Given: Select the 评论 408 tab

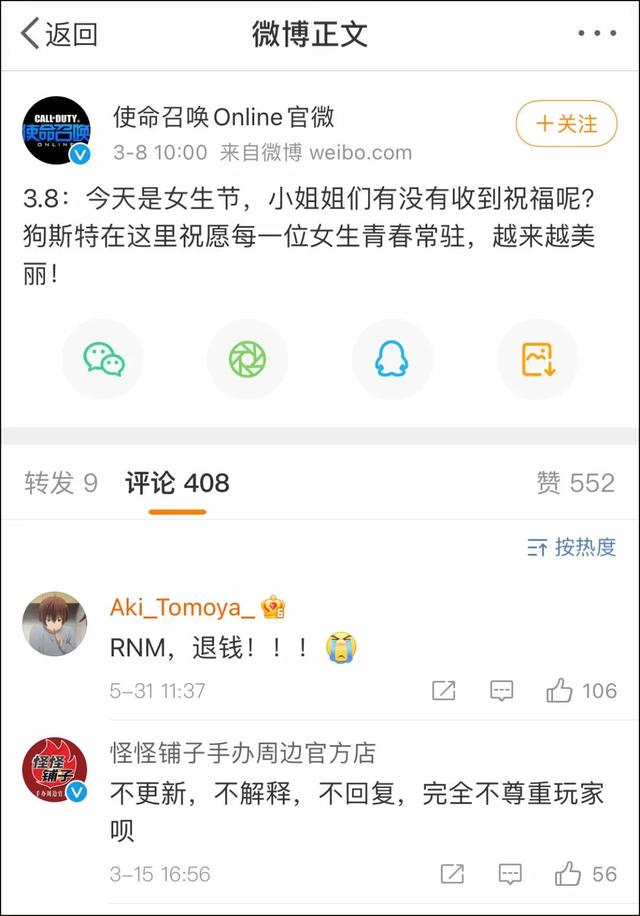Looking at the screenshot, I should (x=177, y=484).
